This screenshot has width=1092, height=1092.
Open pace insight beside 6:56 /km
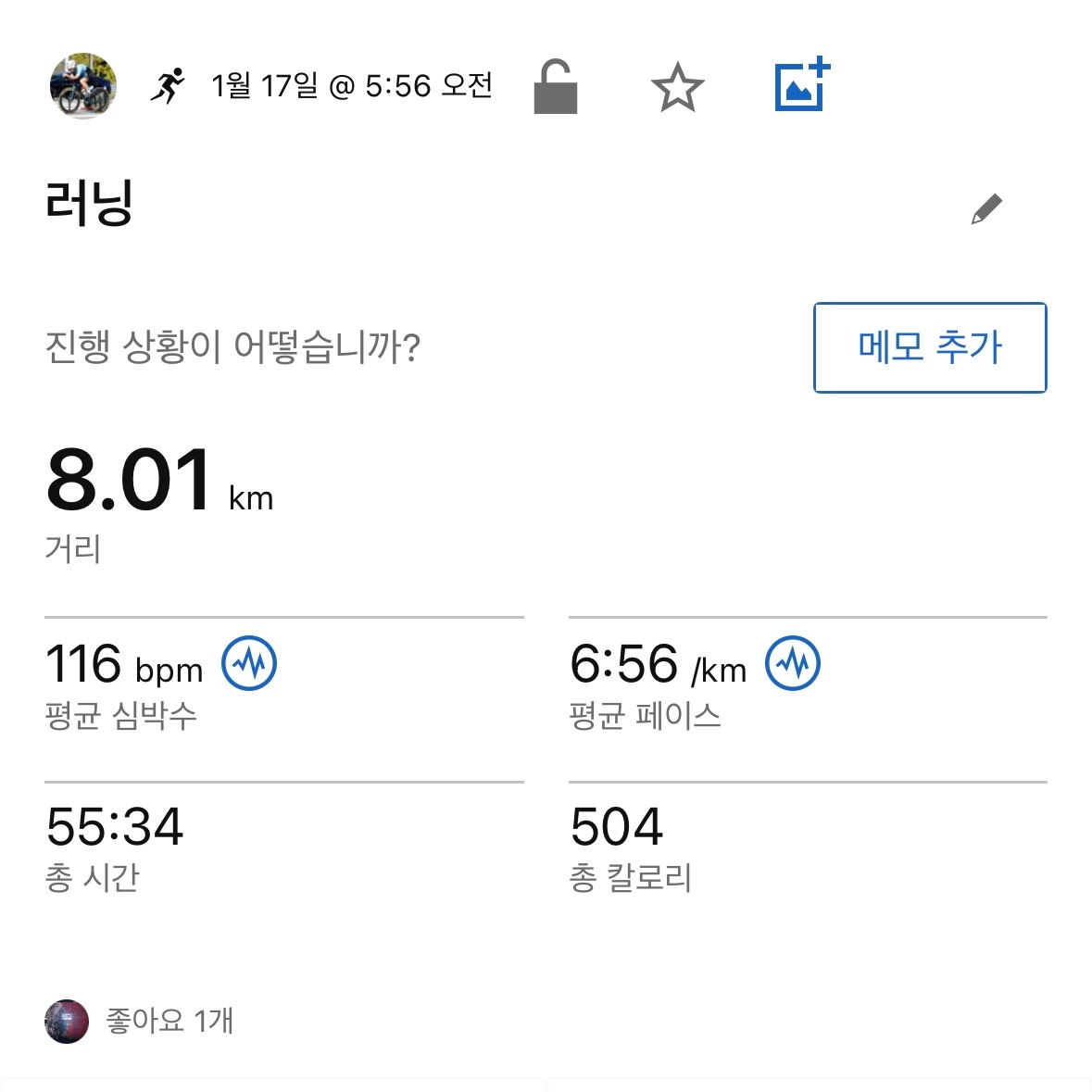pyautogui.click(x=793, y=663)
